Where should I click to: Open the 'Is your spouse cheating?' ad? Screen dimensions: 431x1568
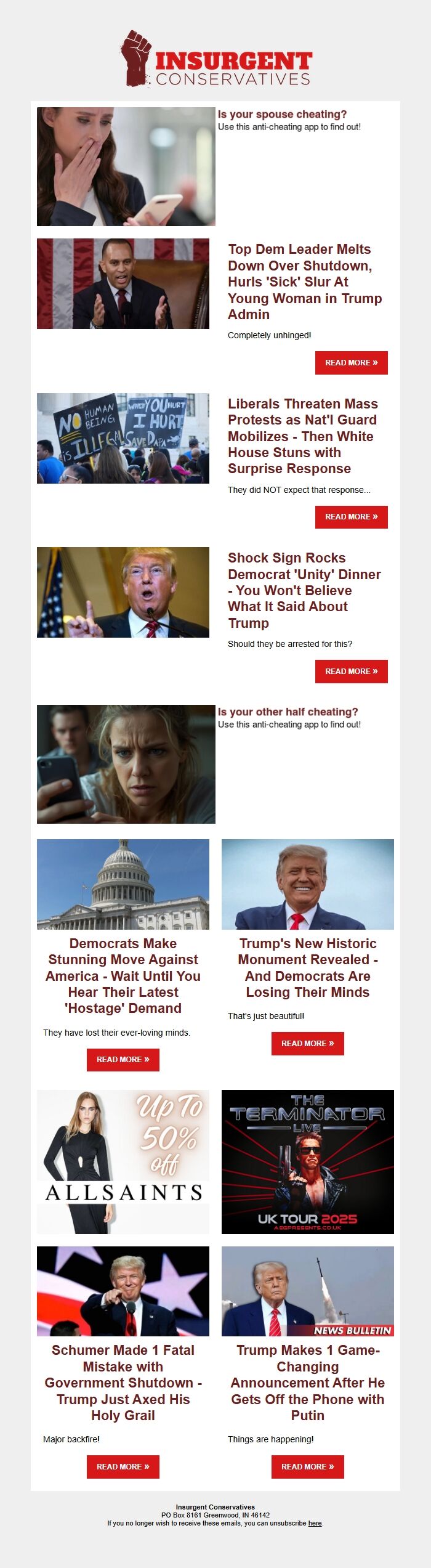click(282, 115)
